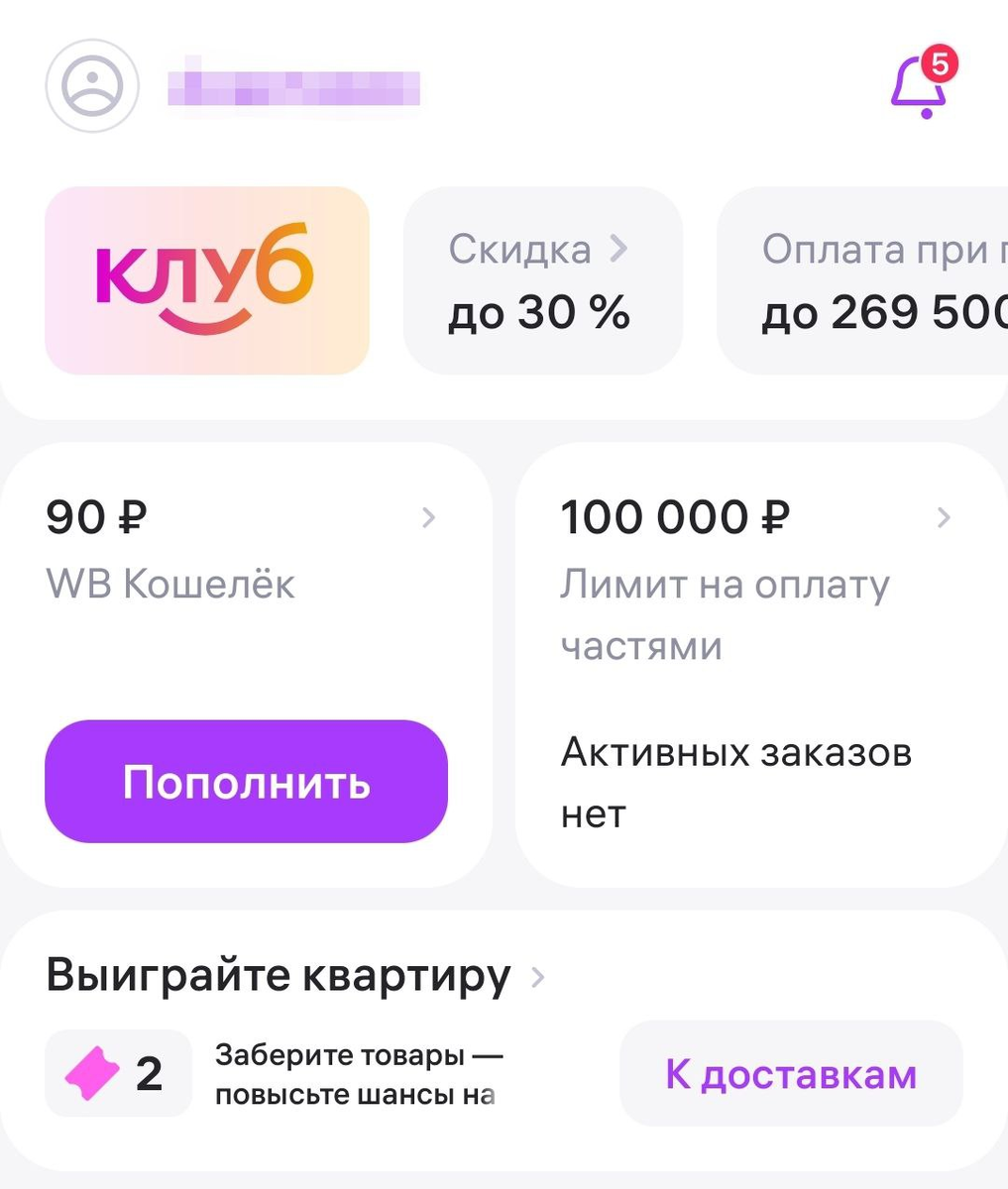Screen dimensions: 1008x1189
Task: Tap the 90 ₽ wallet balance
Action: pyautogui.click(x=94, y=516)
